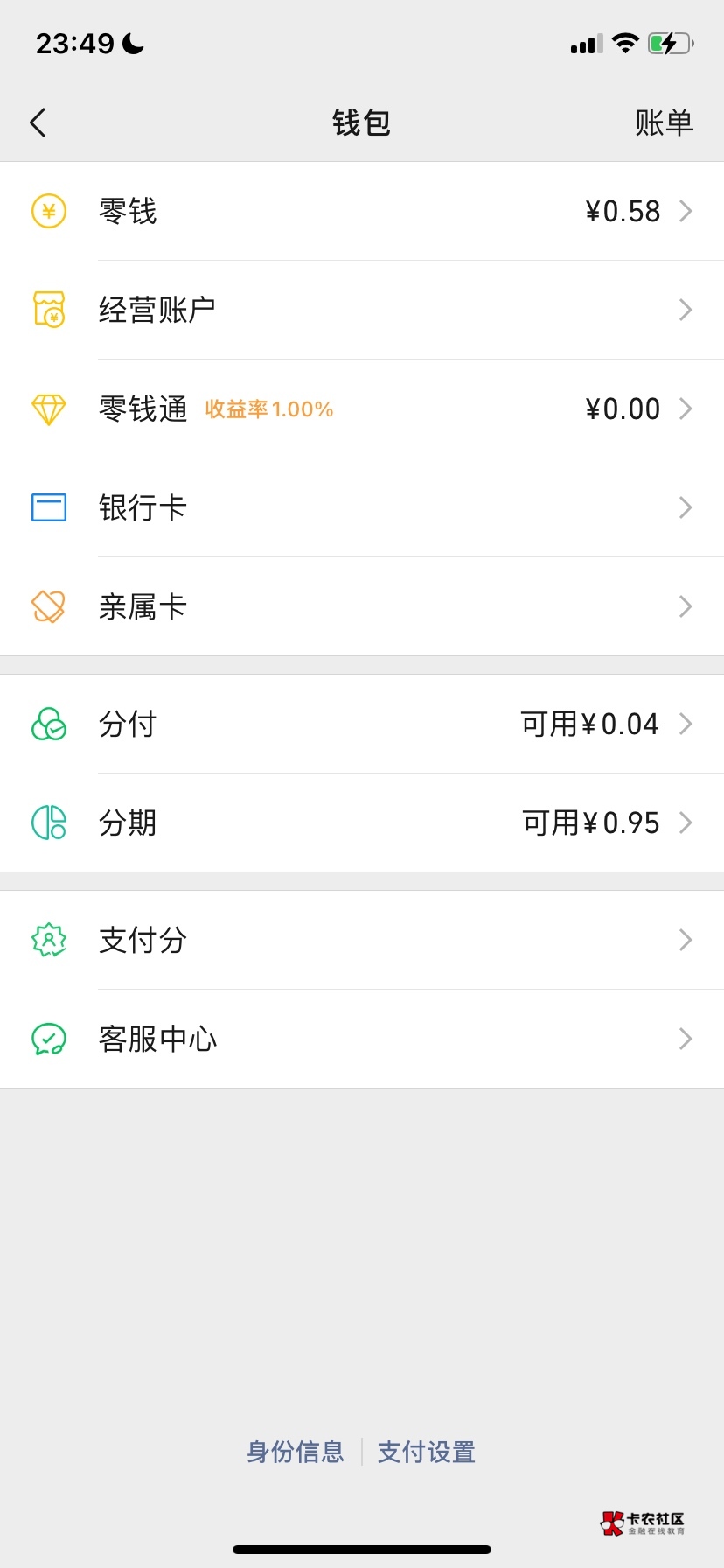The image size is (724, 1568).
Task: Open the 零钱 balance row
Action: pyautogui.click(x=362, y=211)
